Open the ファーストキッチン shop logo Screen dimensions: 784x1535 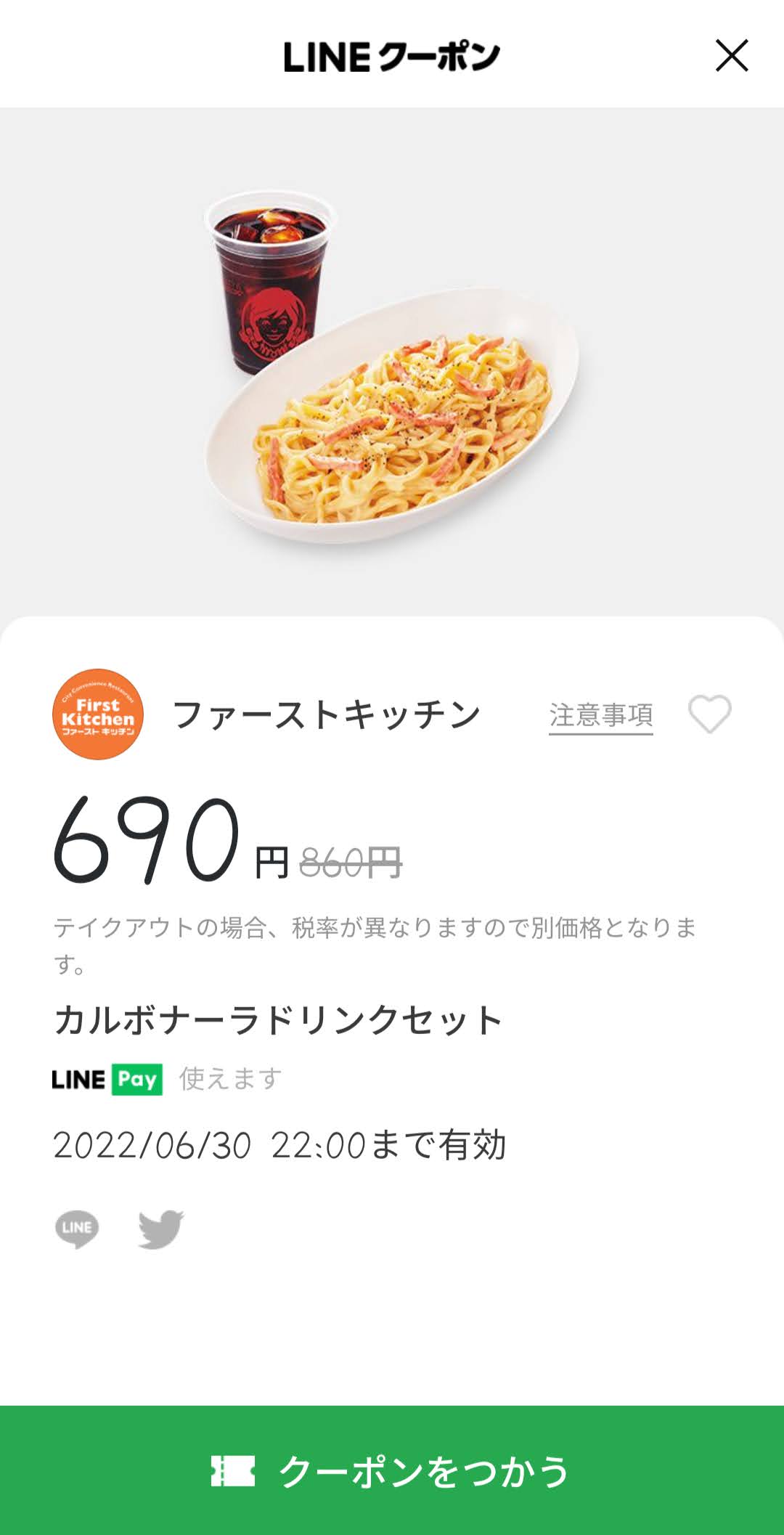pos(98,714)
